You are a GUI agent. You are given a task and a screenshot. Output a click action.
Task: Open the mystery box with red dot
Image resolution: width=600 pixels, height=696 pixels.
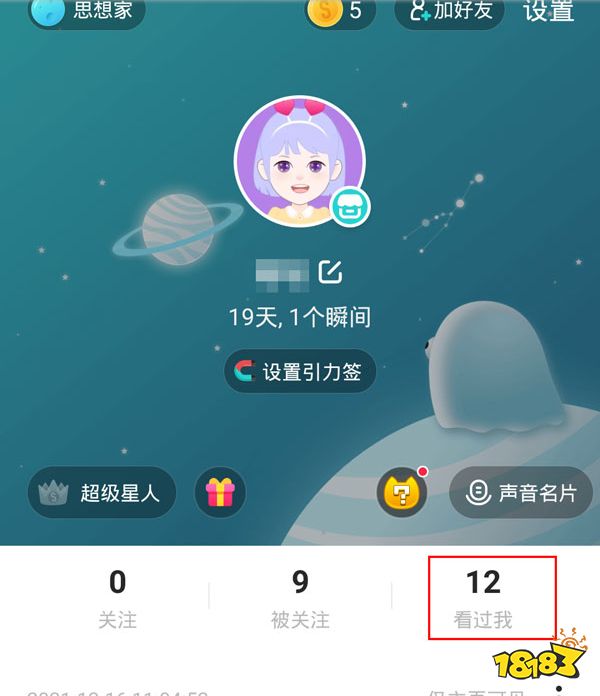tap(402, 493)
